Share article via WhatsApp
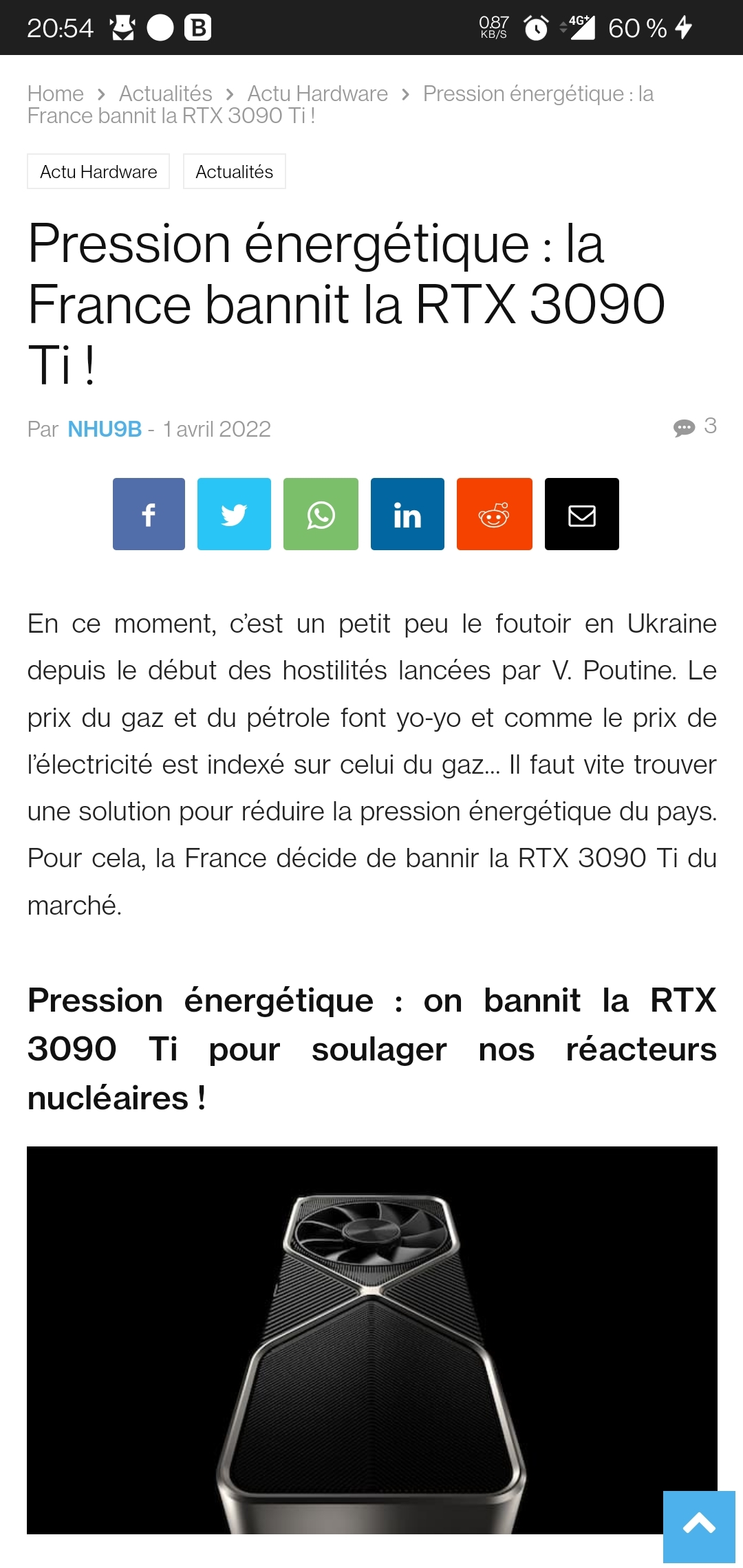Screen dimensions: 743x1568 click(321, 514)
